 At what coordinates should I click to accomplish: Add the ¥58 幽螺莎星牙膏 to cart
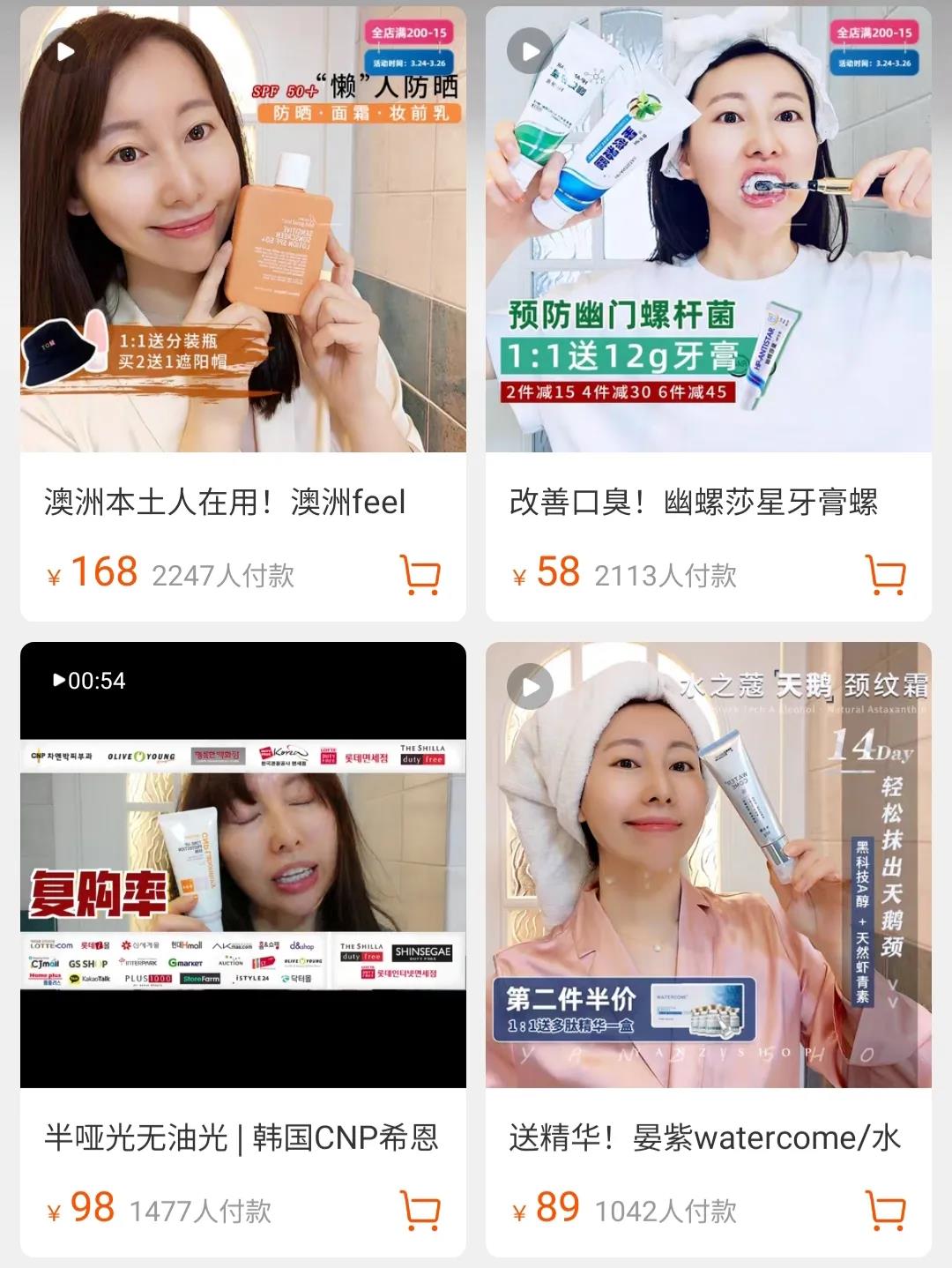(886, 575)
